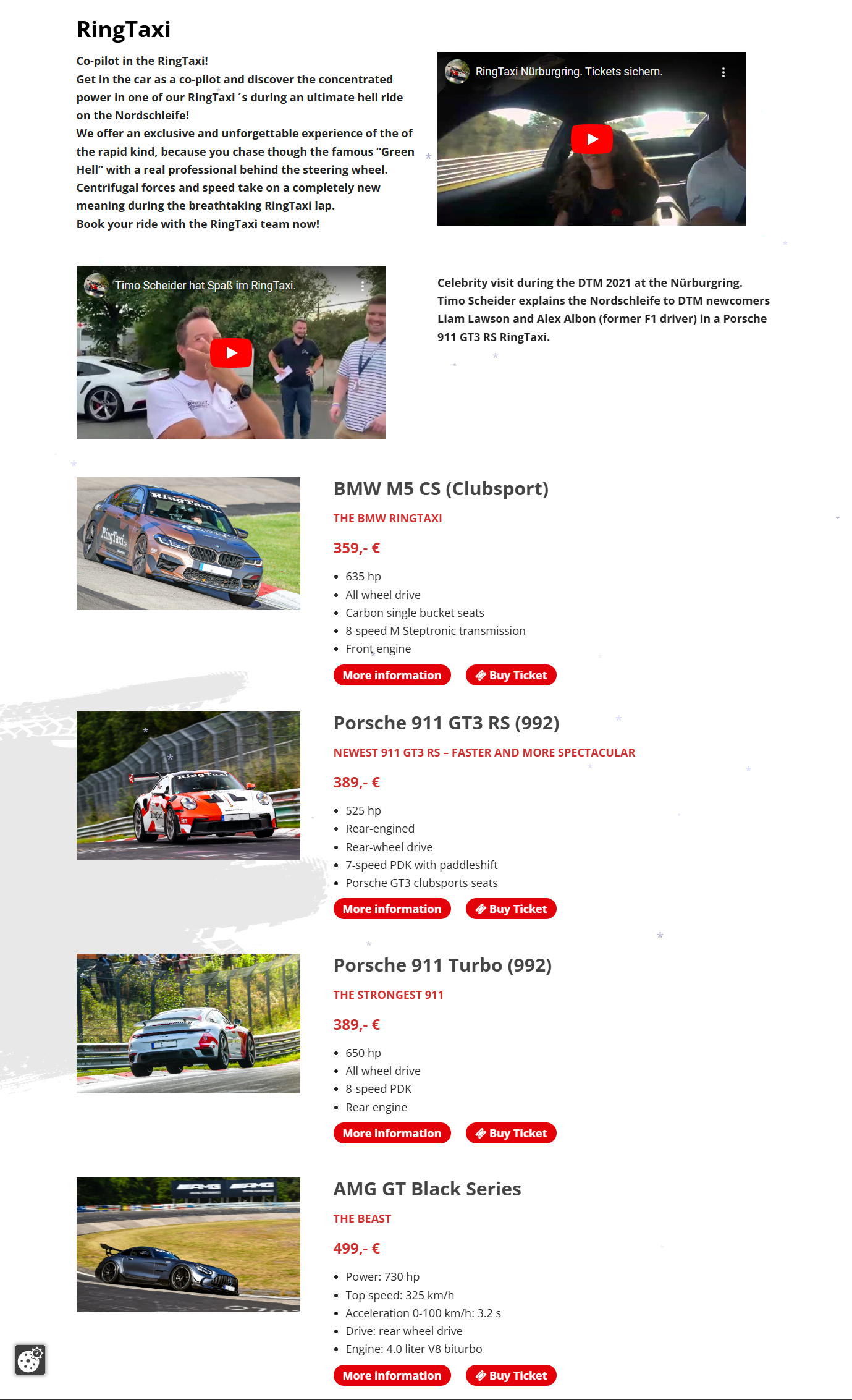Open the AMG GT Black Series photo

click(x=188, y=1244)
